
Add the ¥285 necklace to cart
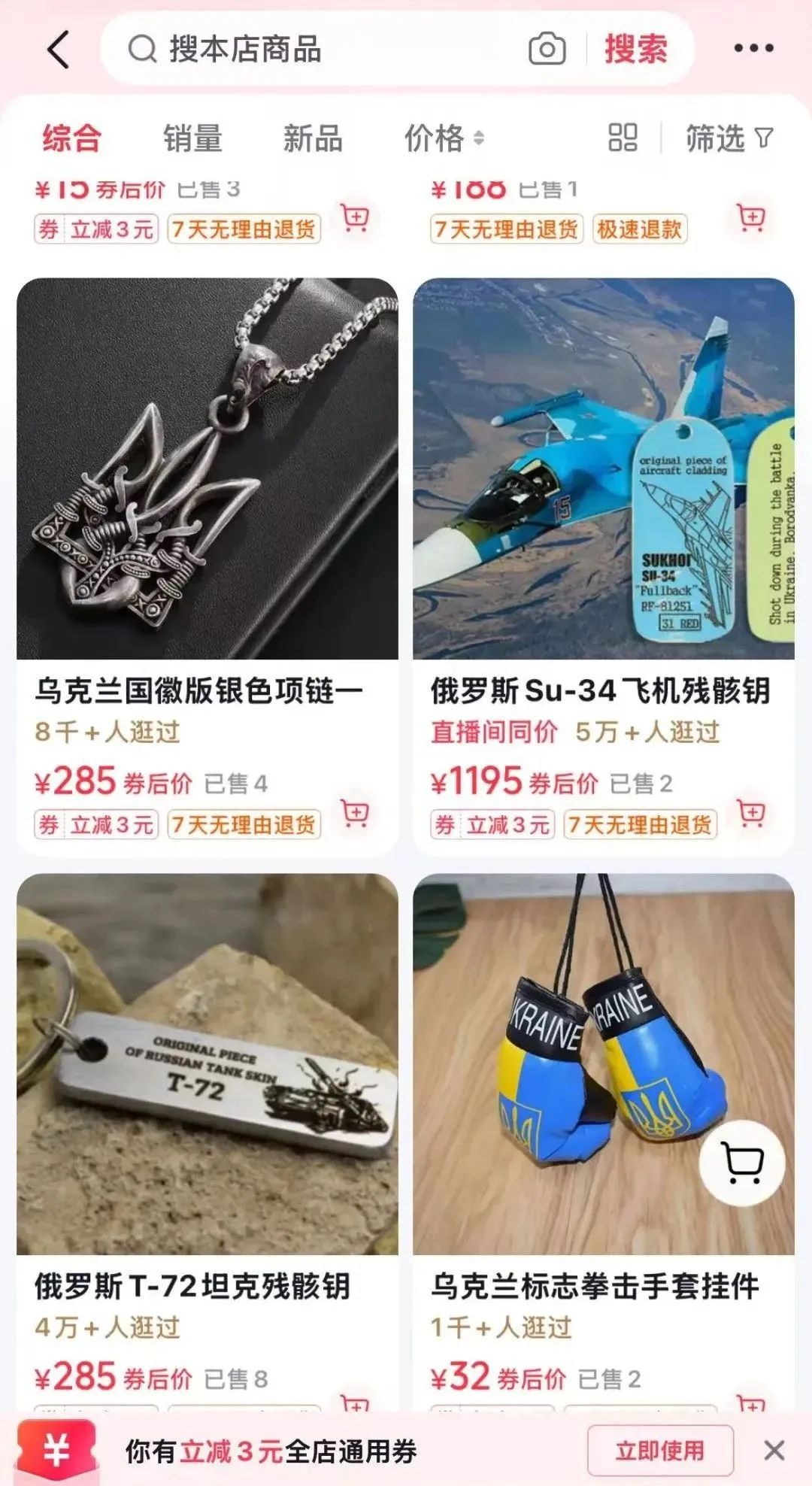tap(355, 813)
